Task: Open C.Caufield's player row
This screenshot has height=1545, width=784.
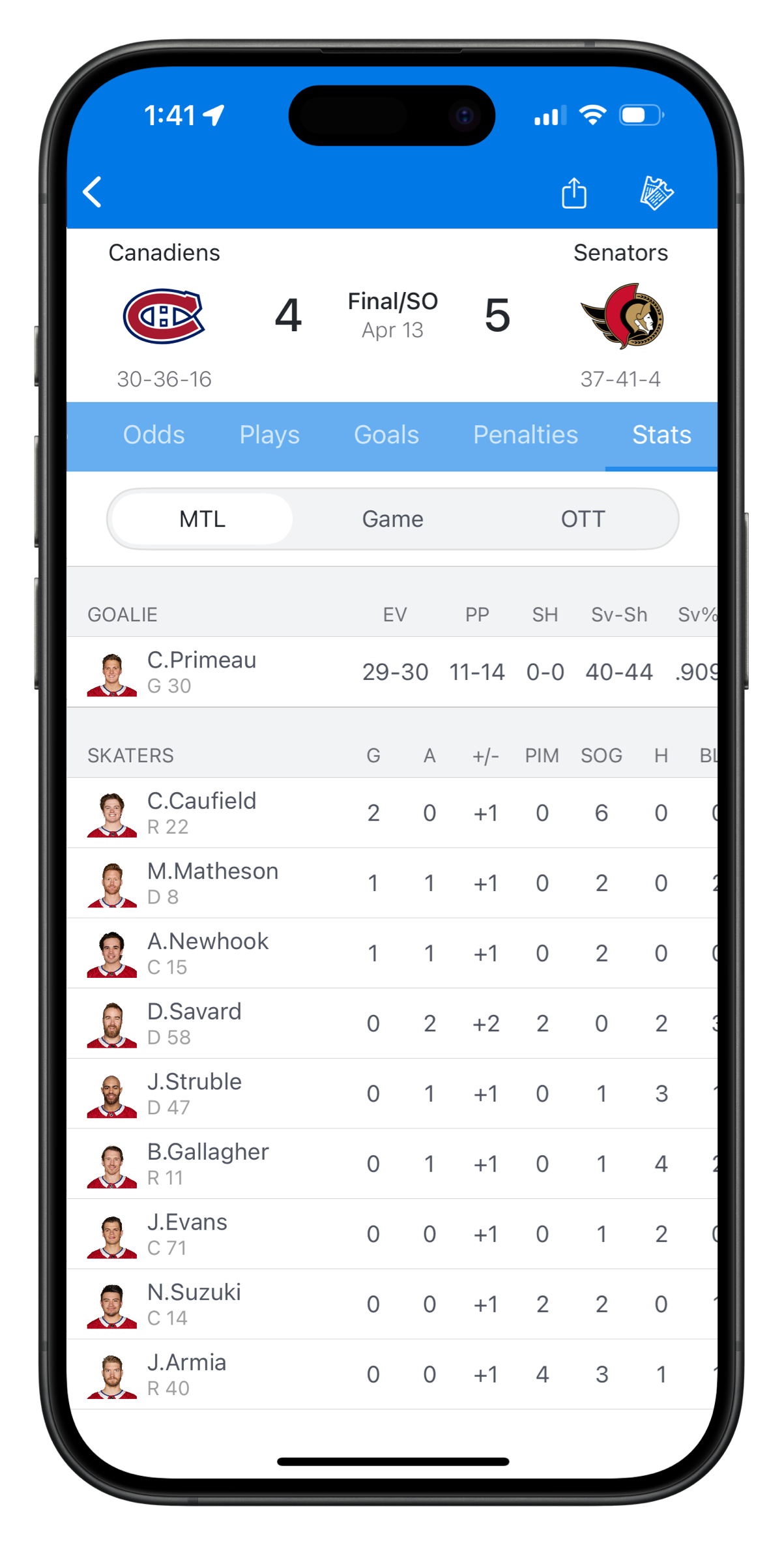Action: pos(392,813)
